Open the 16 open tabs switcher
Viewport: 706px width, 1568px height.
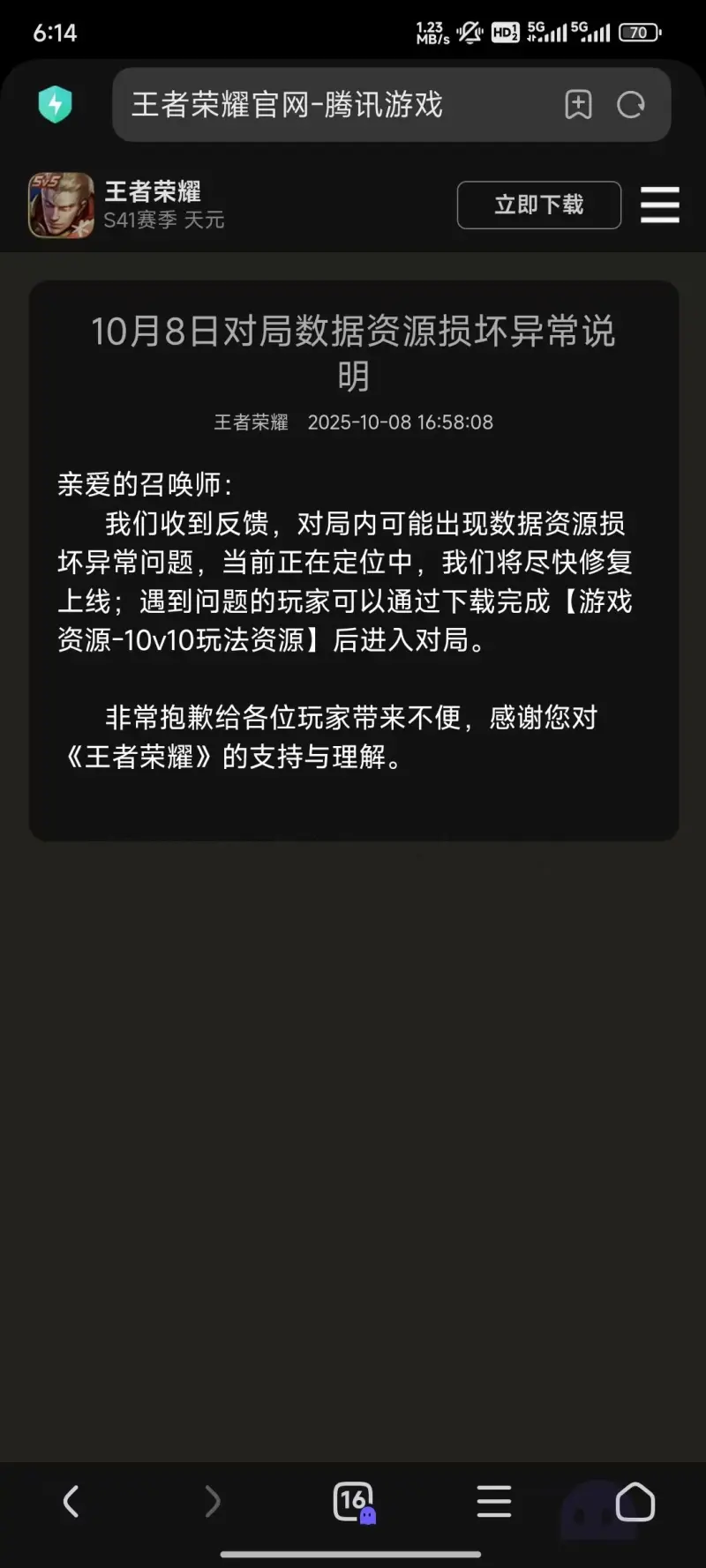(353, 1500)
